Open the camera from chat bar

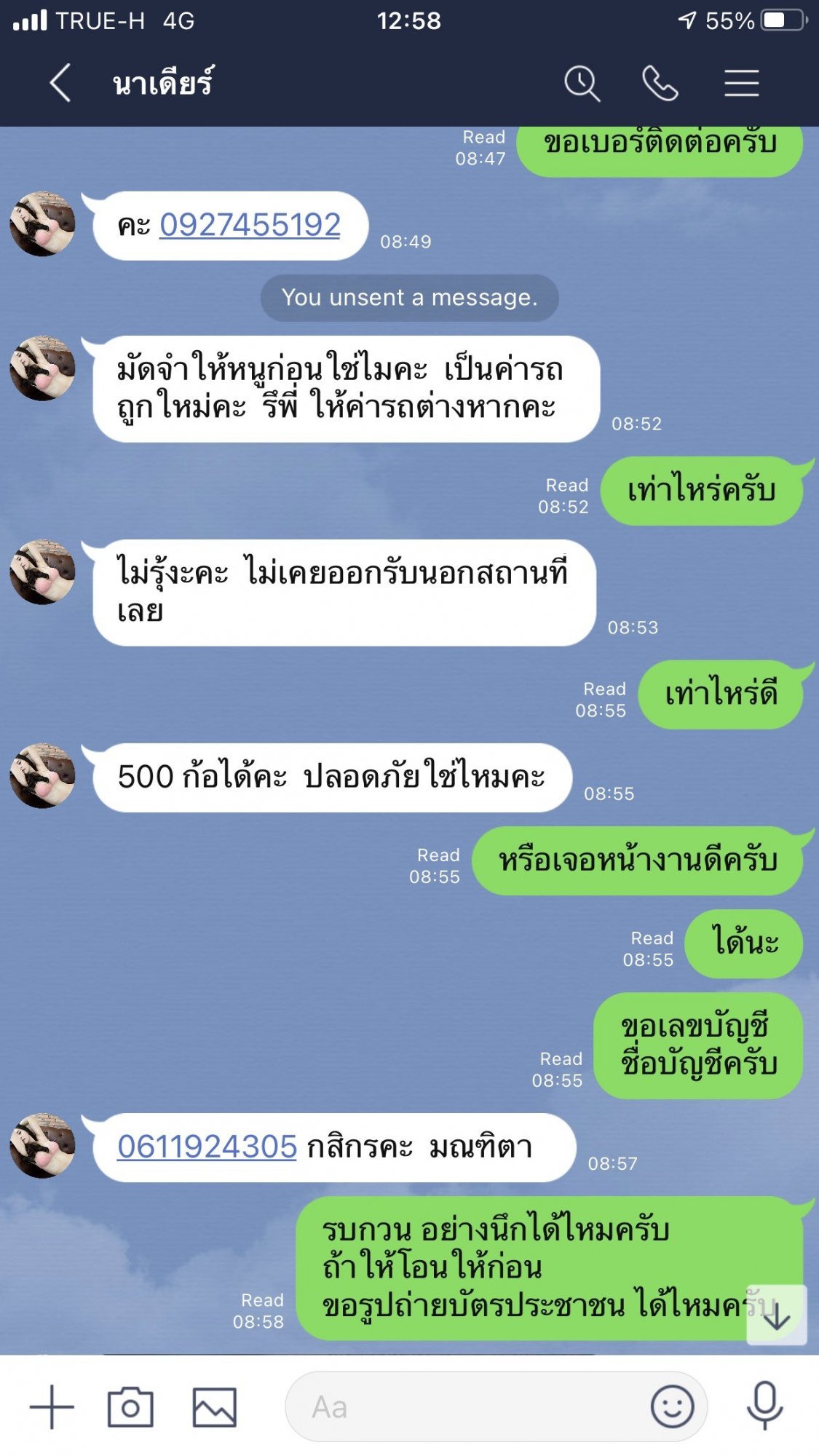130,1407
